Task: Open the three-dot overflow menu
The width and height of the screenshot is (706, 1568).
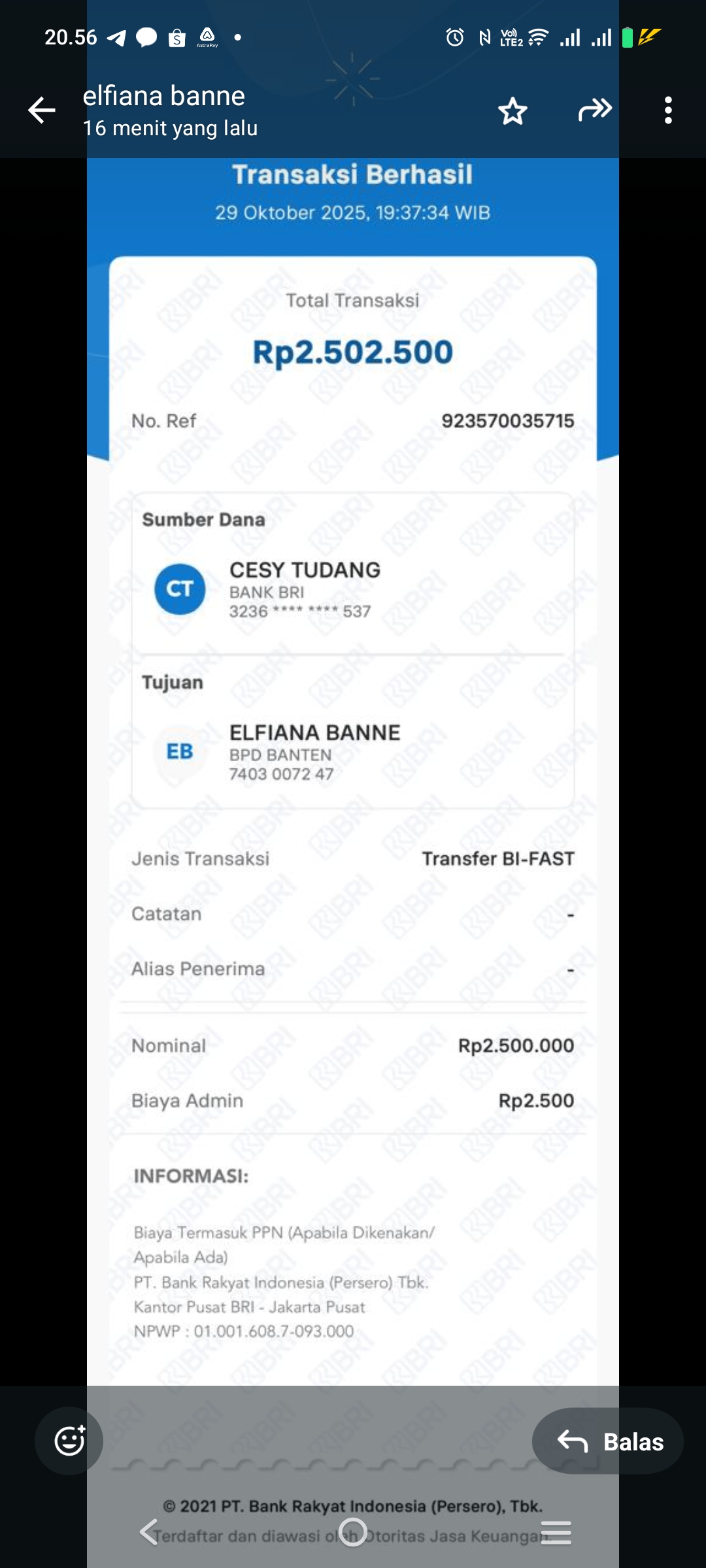Action: 667,110
